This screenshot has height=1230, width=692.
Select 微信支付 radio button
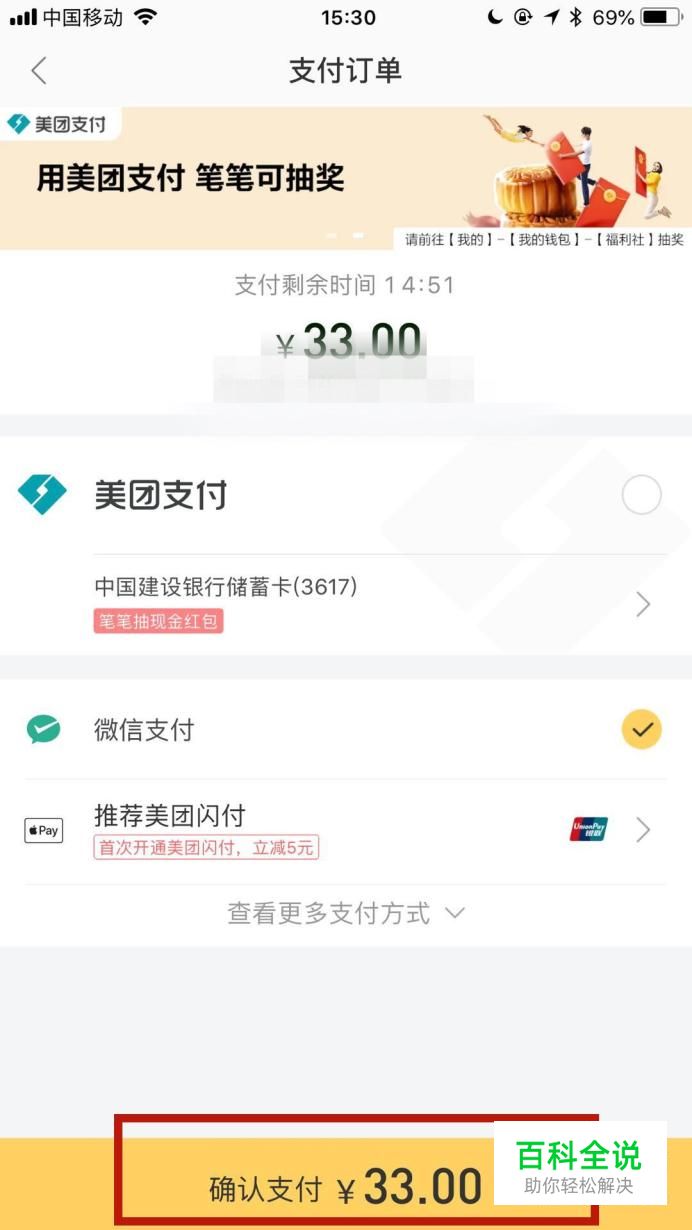click(x=641, y=730)
